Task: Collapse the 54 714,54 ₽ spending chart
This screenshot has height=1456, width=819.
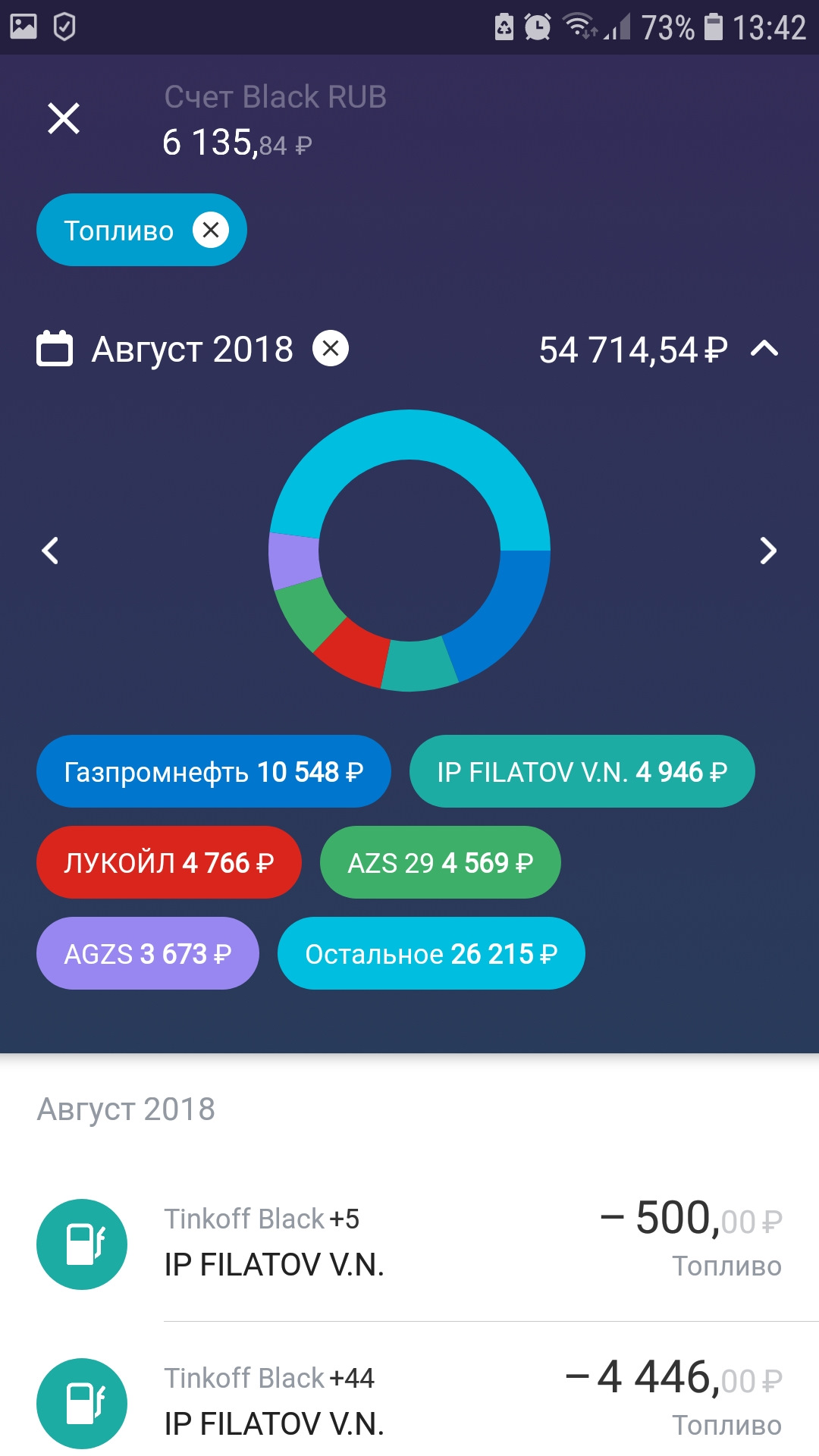Action: [764, 349]
